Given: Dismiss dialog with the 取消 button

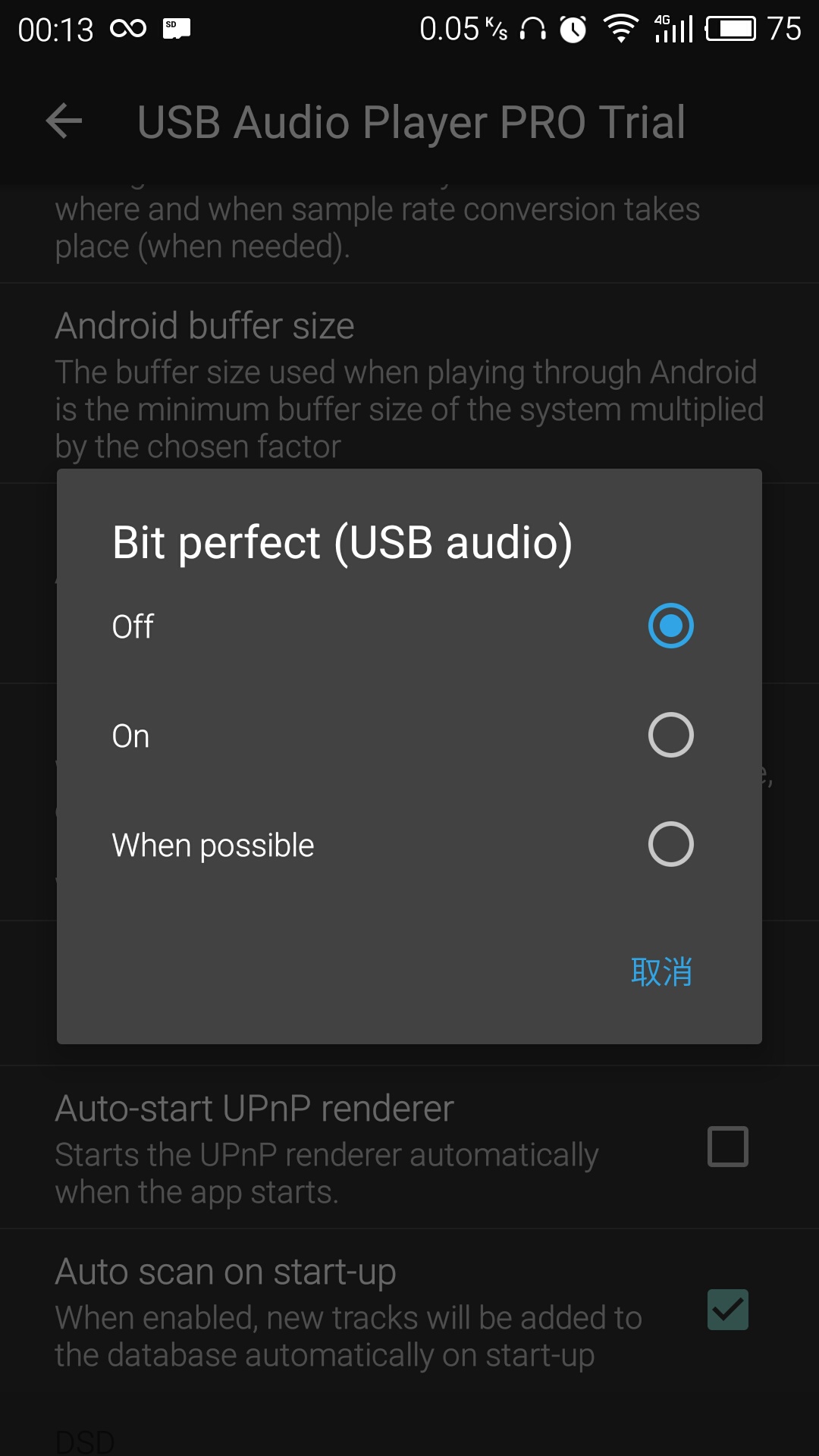Looking at the screenshot, I should click(661, 971).
